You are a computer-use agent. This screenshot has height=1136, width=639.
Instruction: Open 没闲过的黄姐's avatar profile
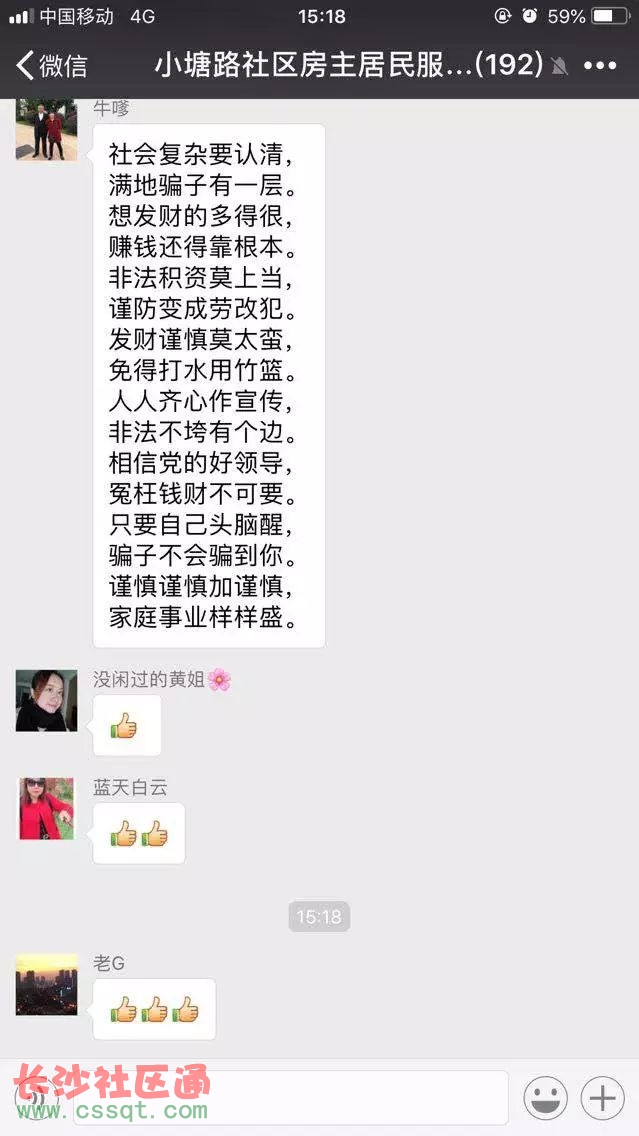coord(46,700)
